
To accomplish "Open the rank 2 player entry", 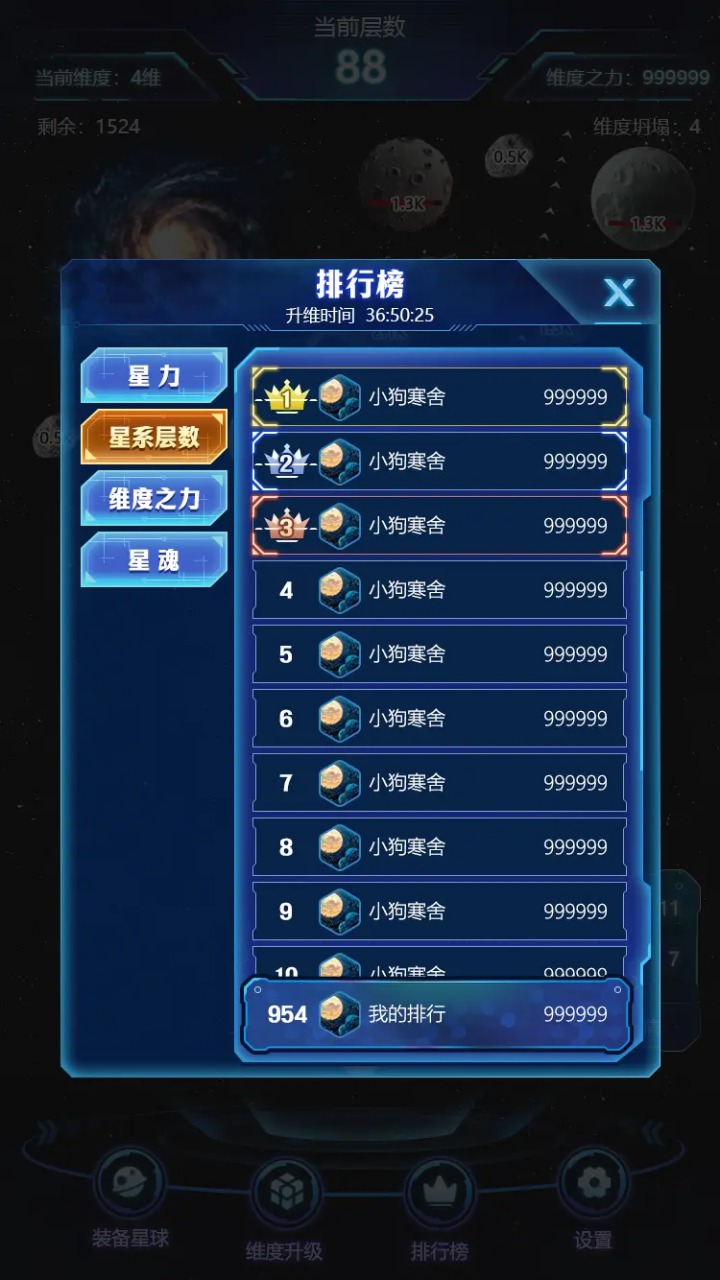I will (439, 461).
